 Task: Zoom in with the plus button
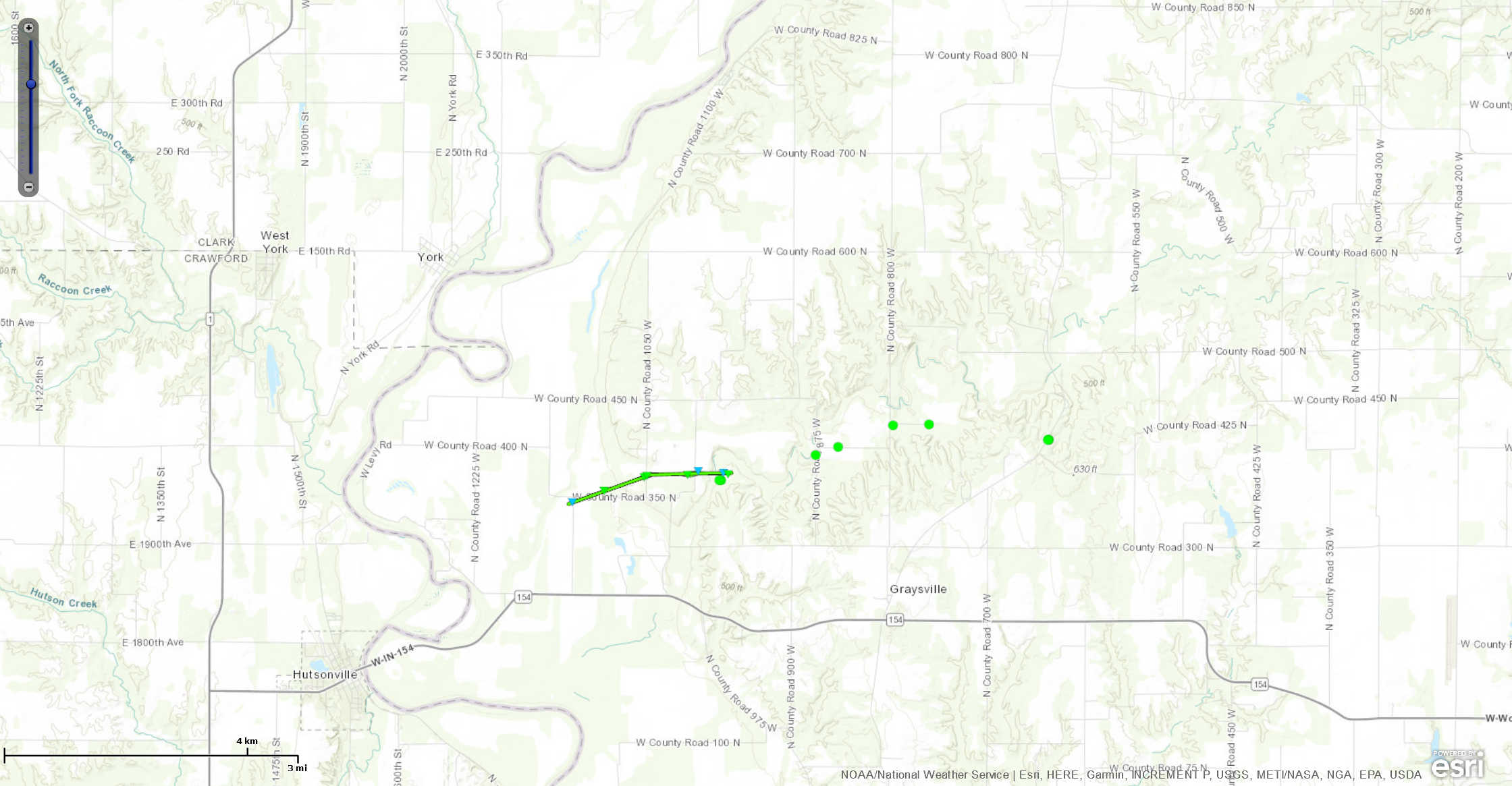(28, 28)
